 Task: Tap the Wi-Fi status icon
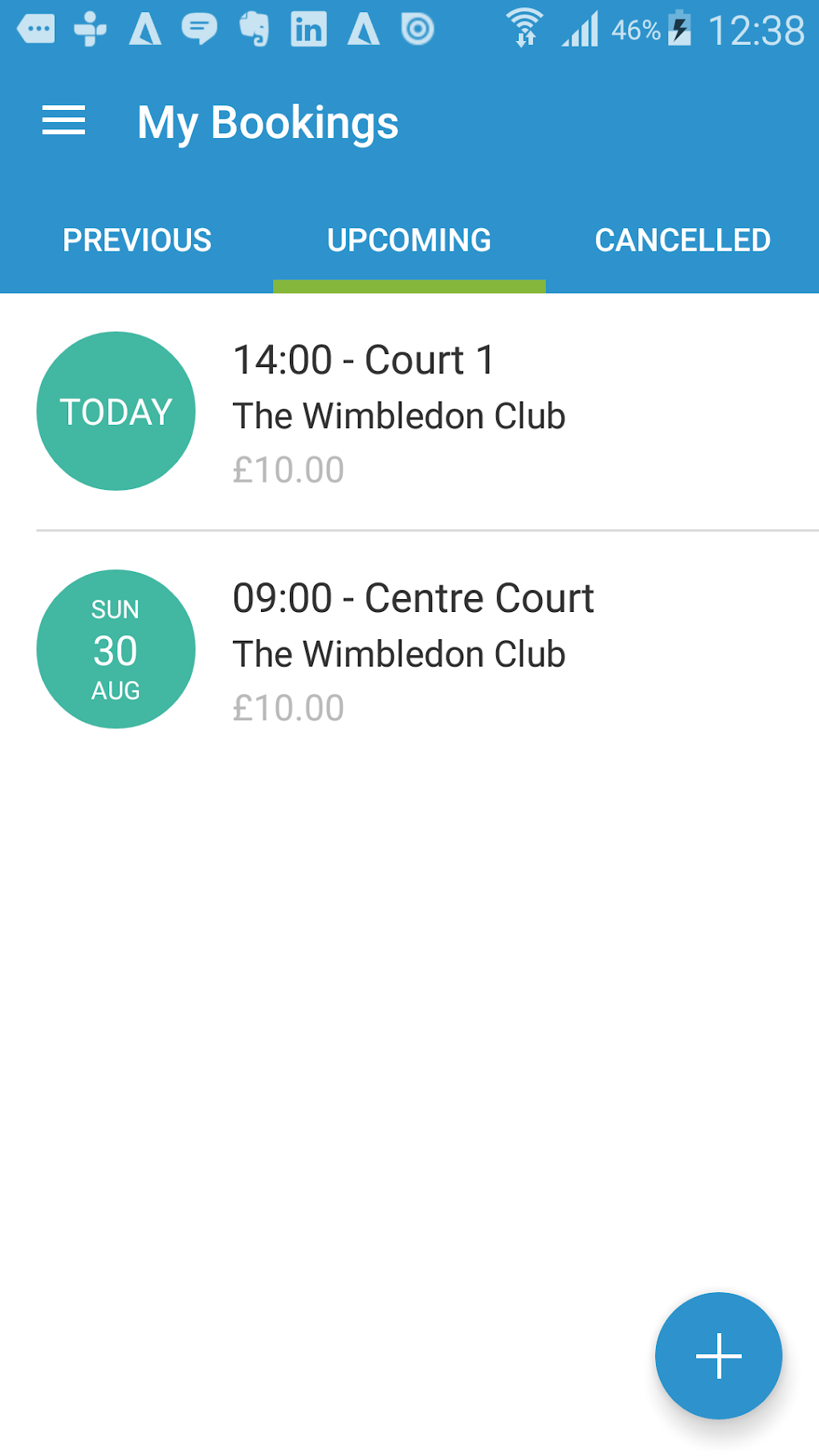pos(526,27)
